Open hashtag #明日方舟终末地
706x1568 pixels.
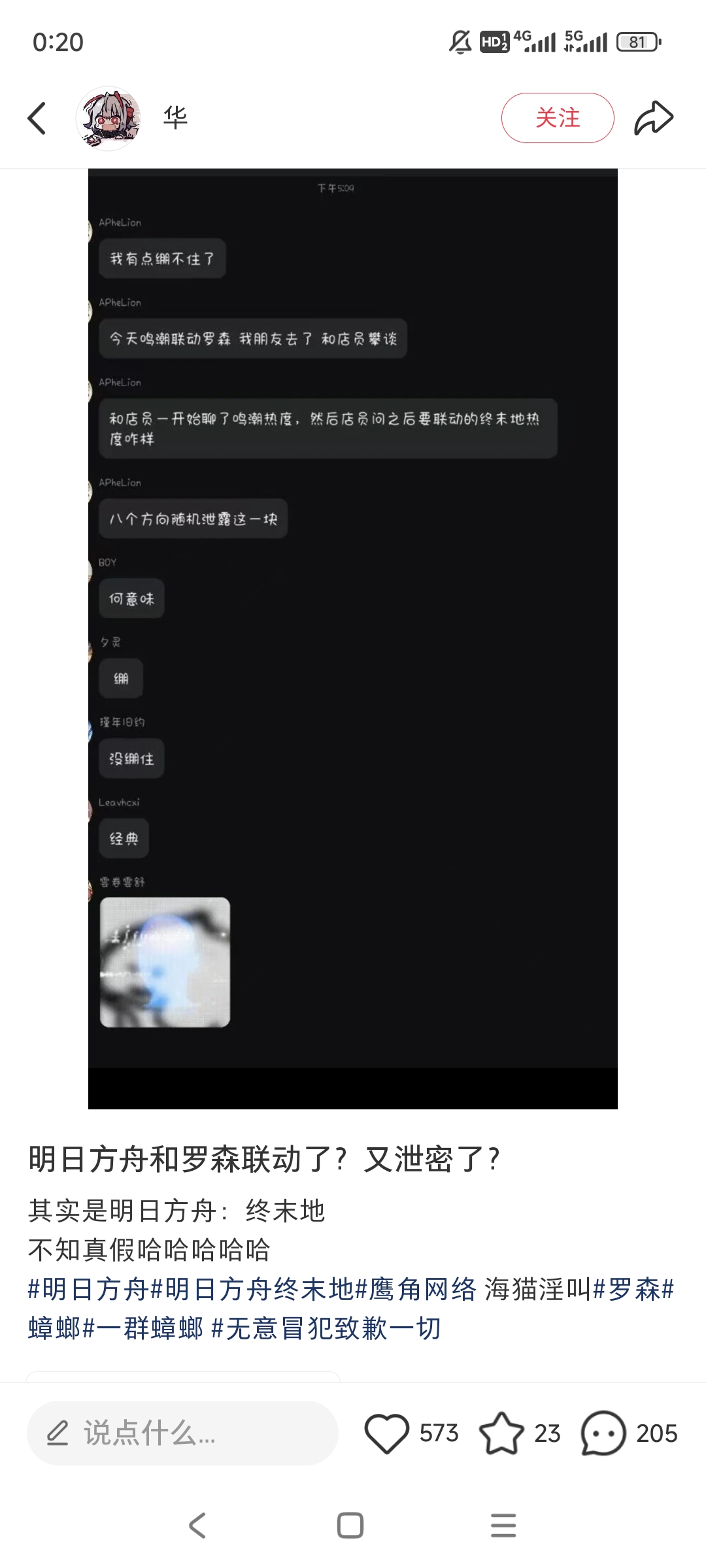point(252,1289)
